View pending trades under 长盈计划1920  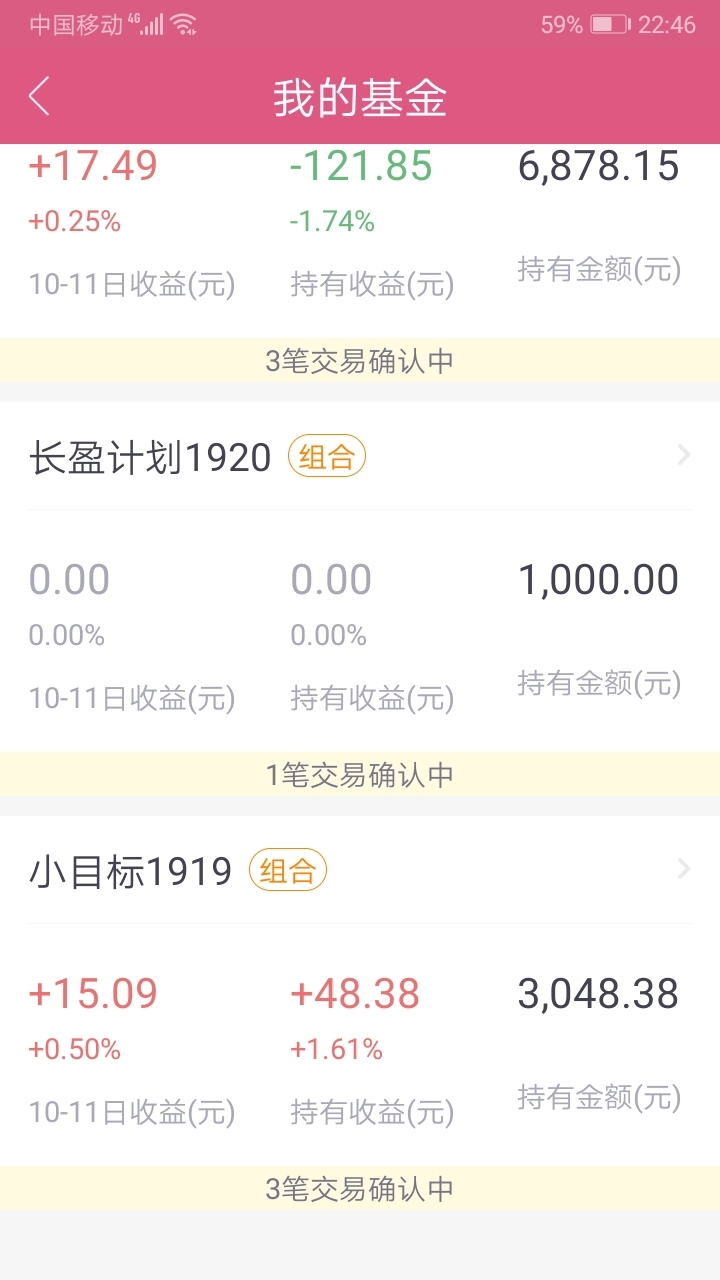pos(360,774)
